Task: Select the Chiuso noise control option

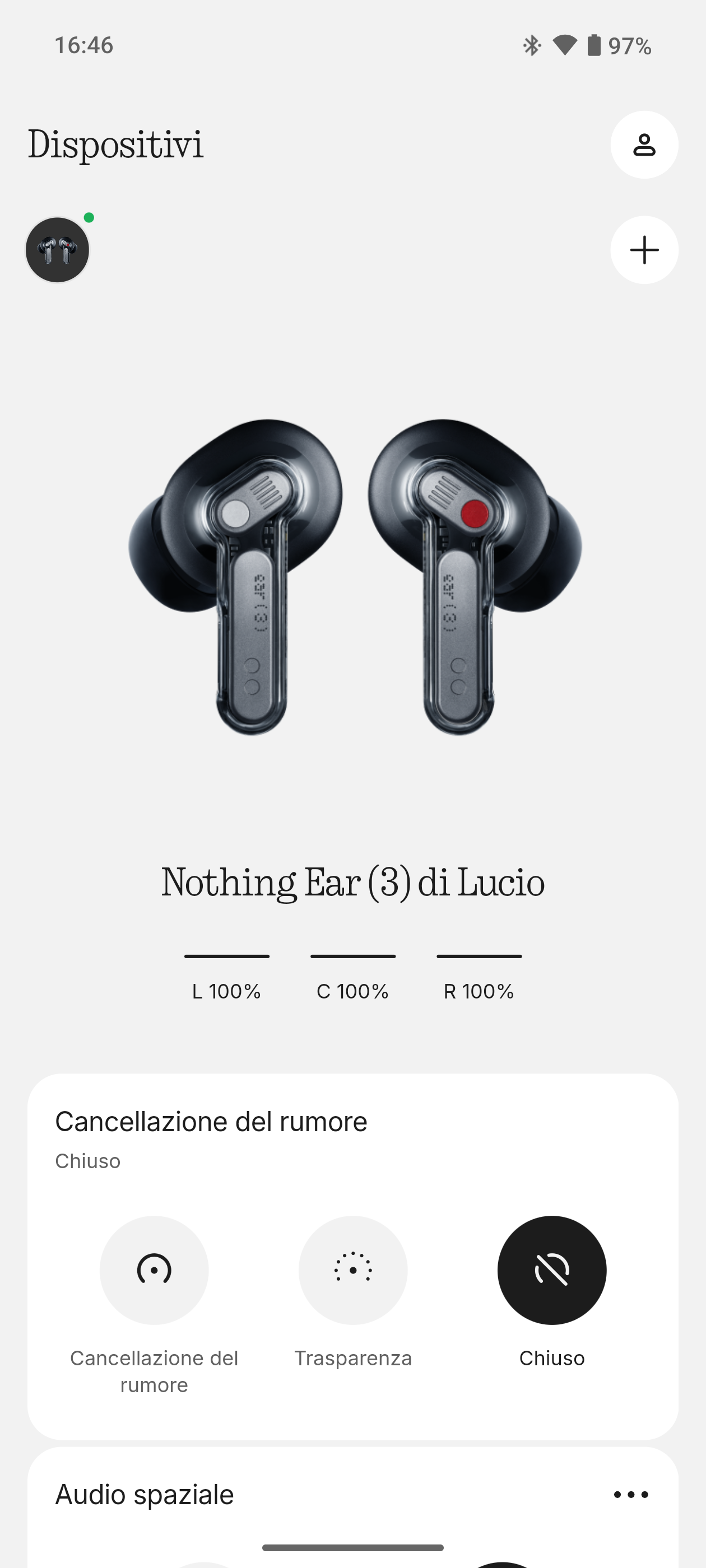Action: coord(551,1270)
